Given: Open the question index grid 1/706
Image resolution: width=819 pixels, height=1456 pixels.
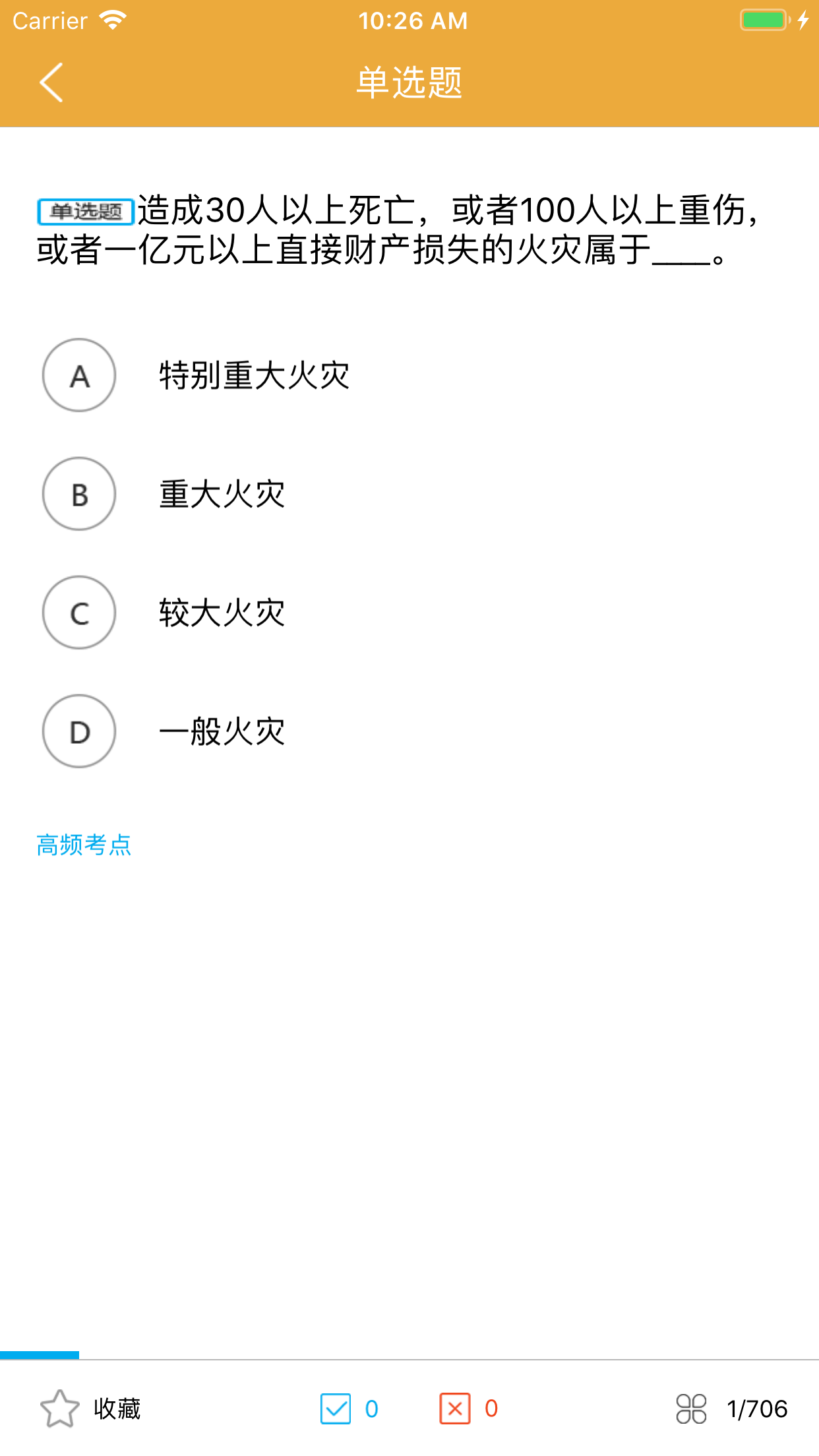Looking at the screenshot, I should coord(732,1409).
